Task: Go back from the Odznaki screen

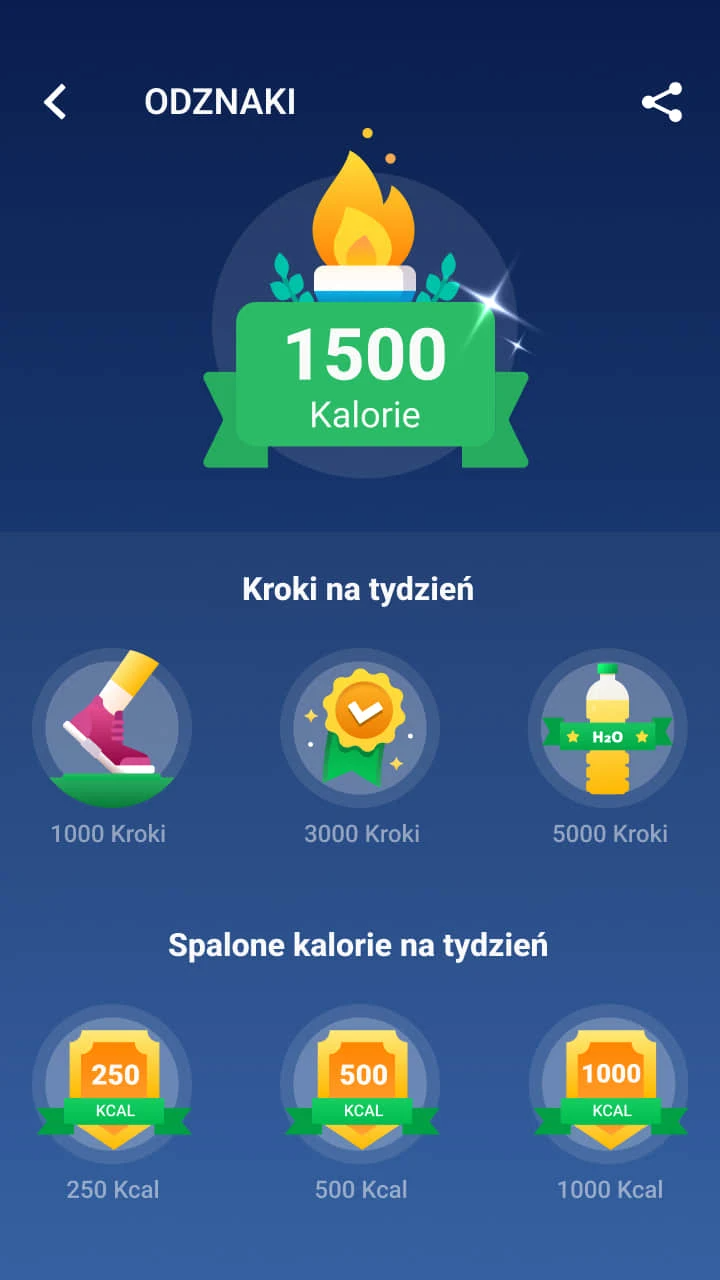Action: (55, 102)
